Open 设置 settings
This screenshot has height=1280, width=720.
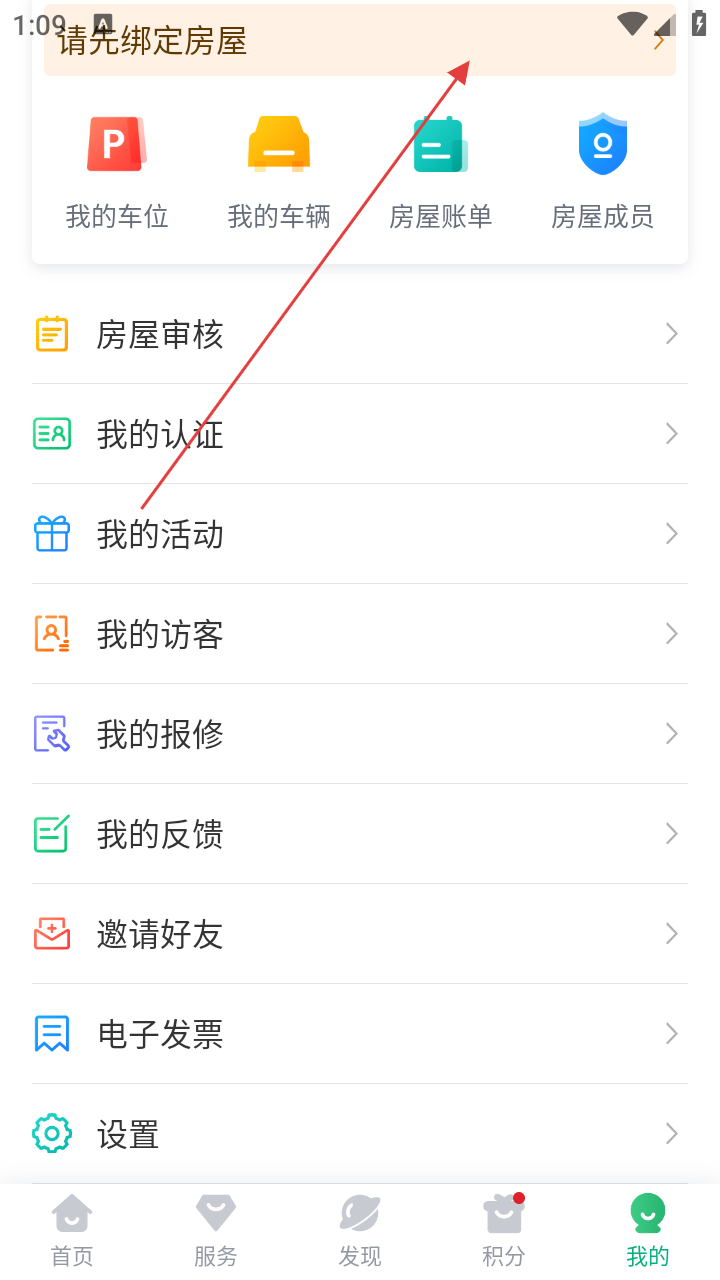[x=360, y=1134]
